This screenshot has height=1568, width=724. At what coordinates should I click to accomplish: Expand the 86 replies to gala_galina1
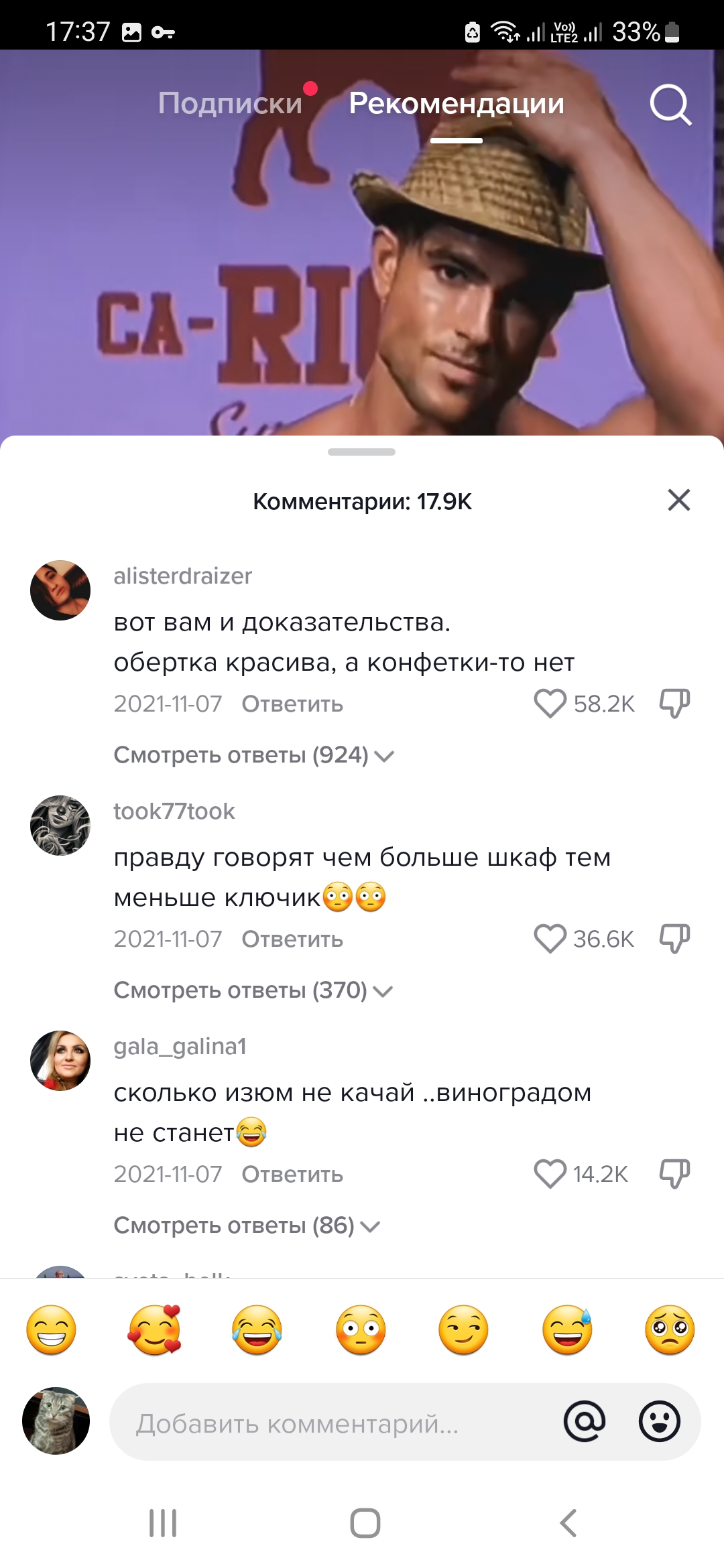tap(246, 1226)
